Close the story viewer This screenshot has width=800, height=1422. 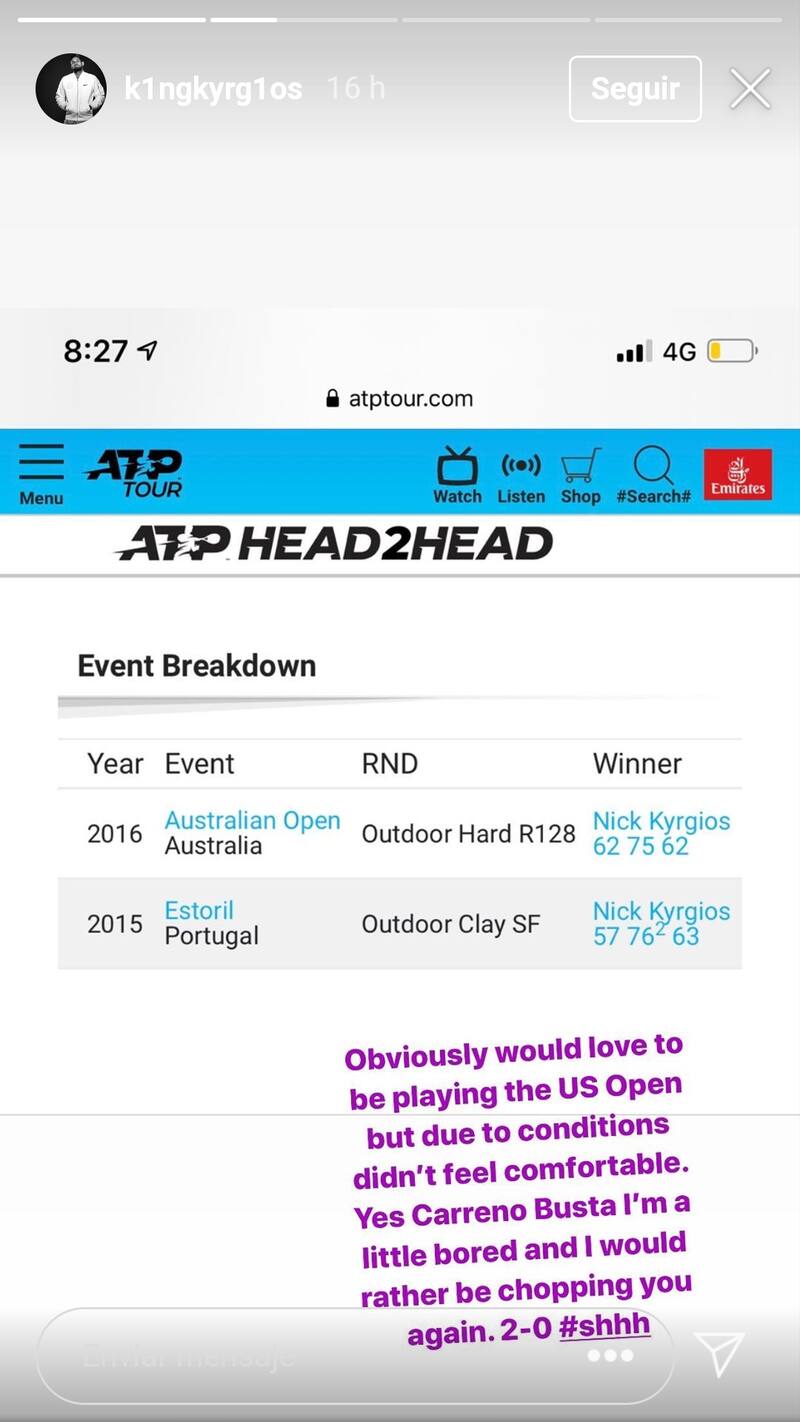[750, 89]
